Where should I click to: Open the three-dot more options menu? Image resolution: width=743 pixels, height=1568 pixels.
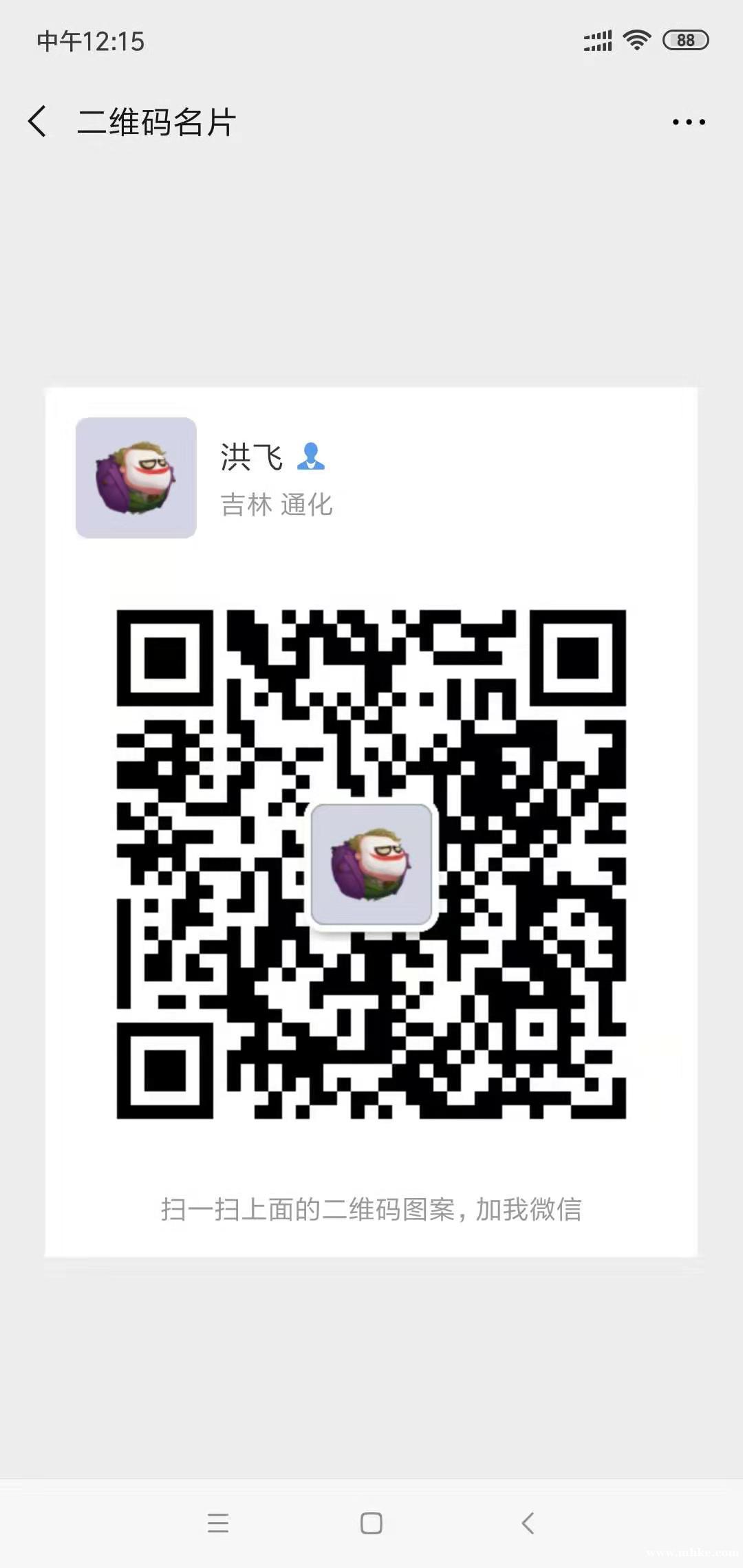tap(689, 122)
